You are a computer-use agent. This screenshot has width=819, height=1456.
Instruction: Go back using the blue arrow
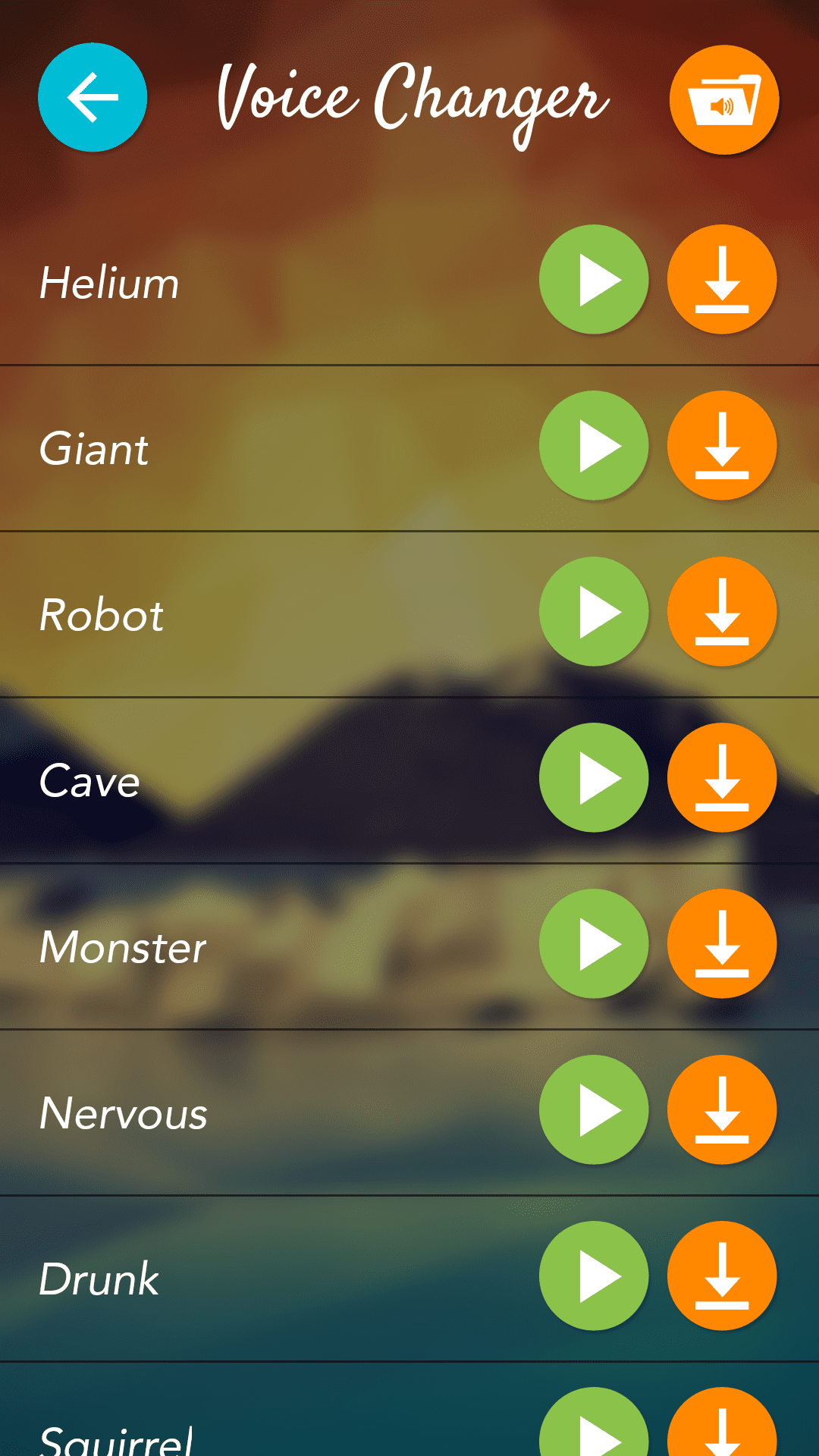[93, 98]
